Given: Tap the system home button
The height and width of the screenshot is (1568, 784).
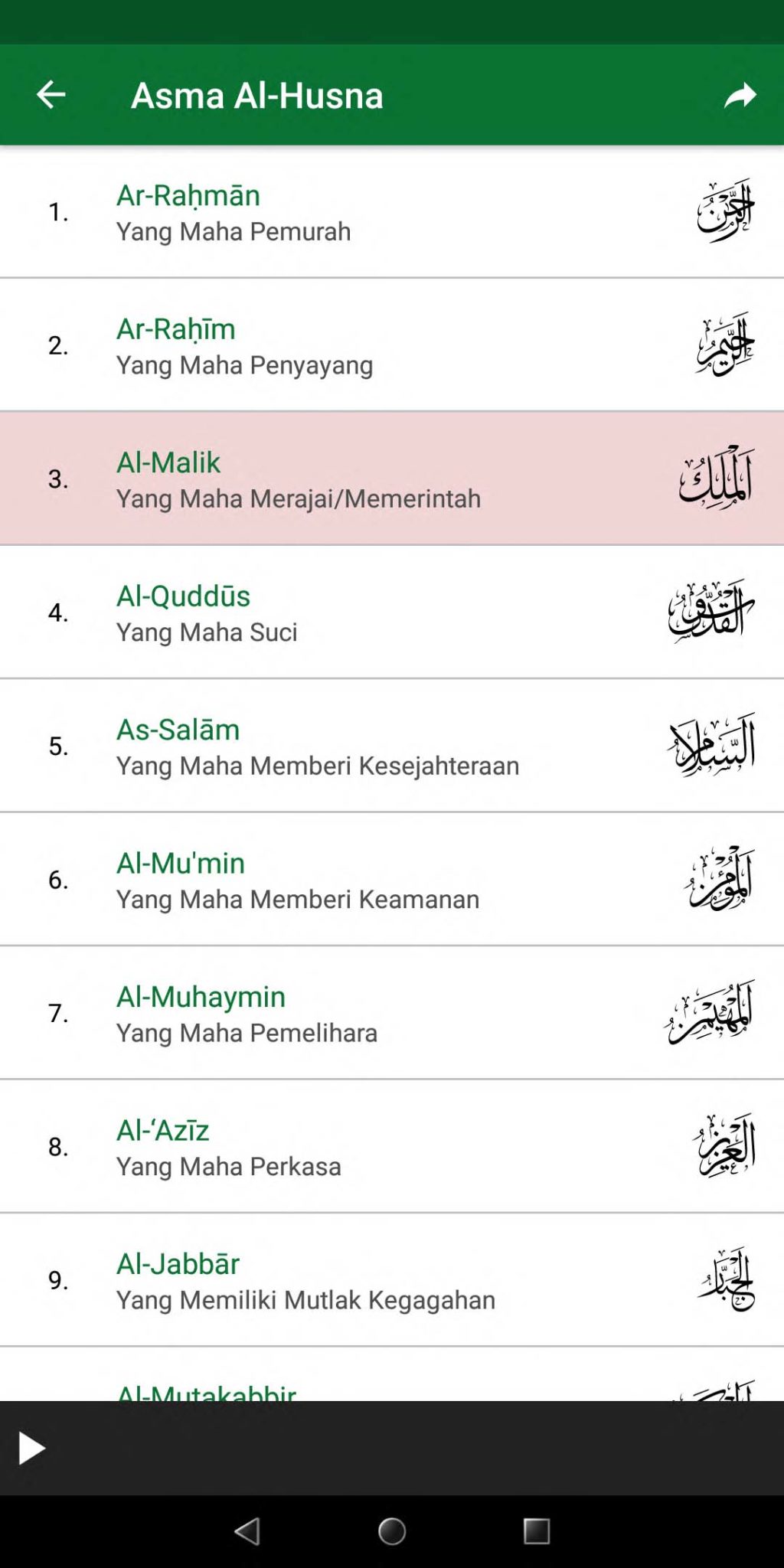Looking at the screenshot, I should [392, 1531].
